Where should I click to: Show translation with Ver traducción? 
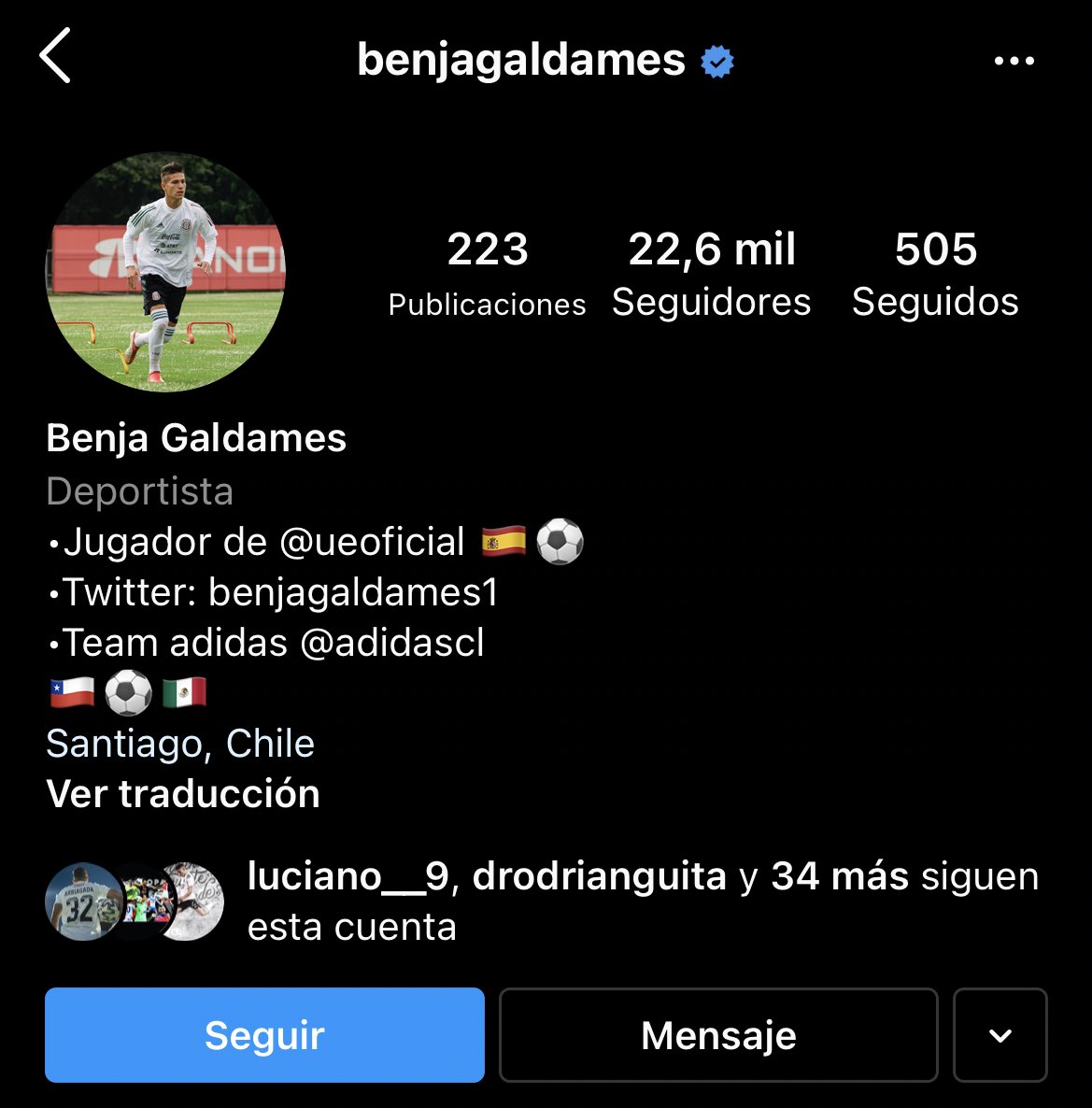coord(183,793)
